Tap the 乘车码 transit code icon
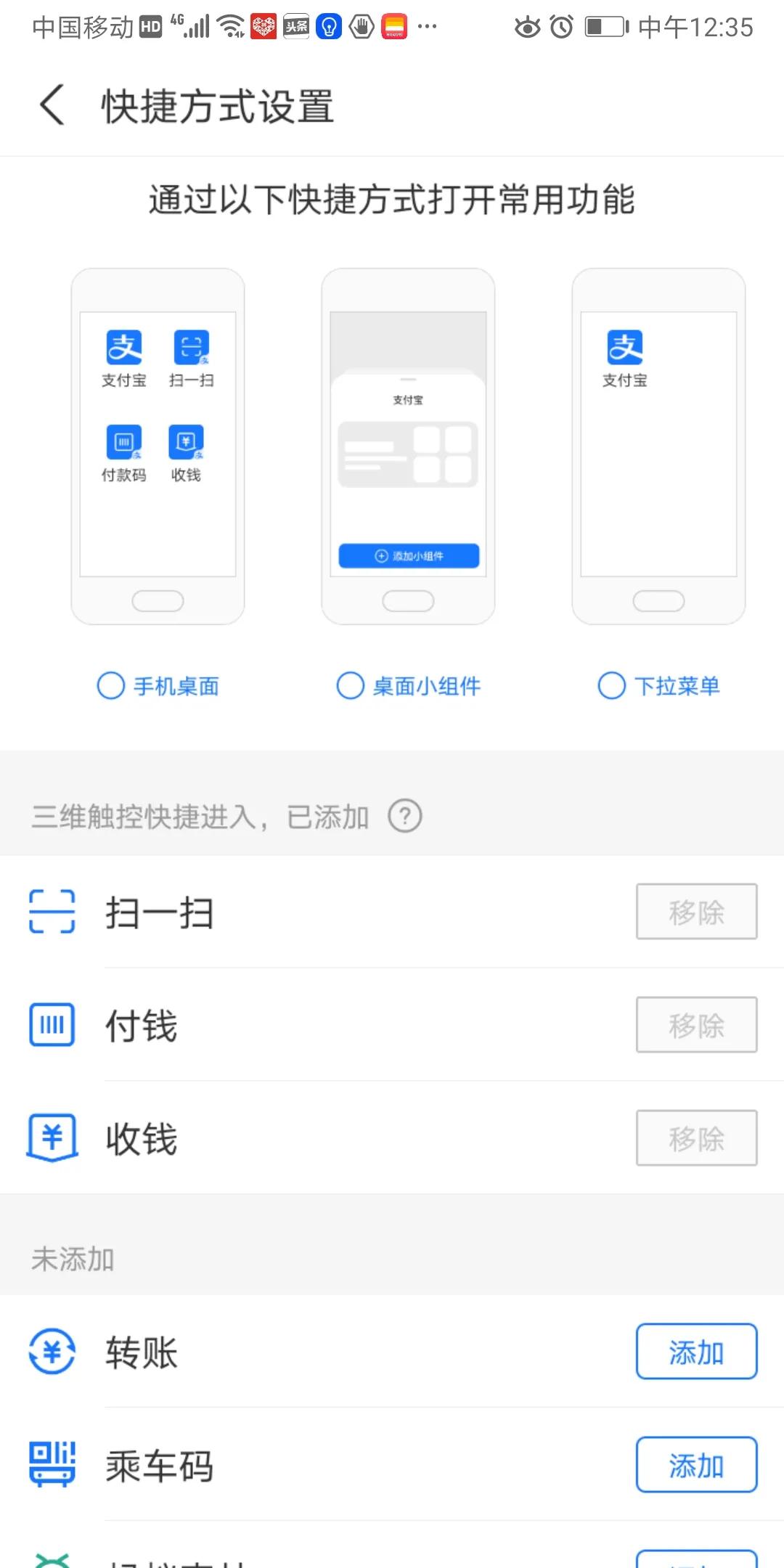The image size is (784, 1568). pos(52,1465)
